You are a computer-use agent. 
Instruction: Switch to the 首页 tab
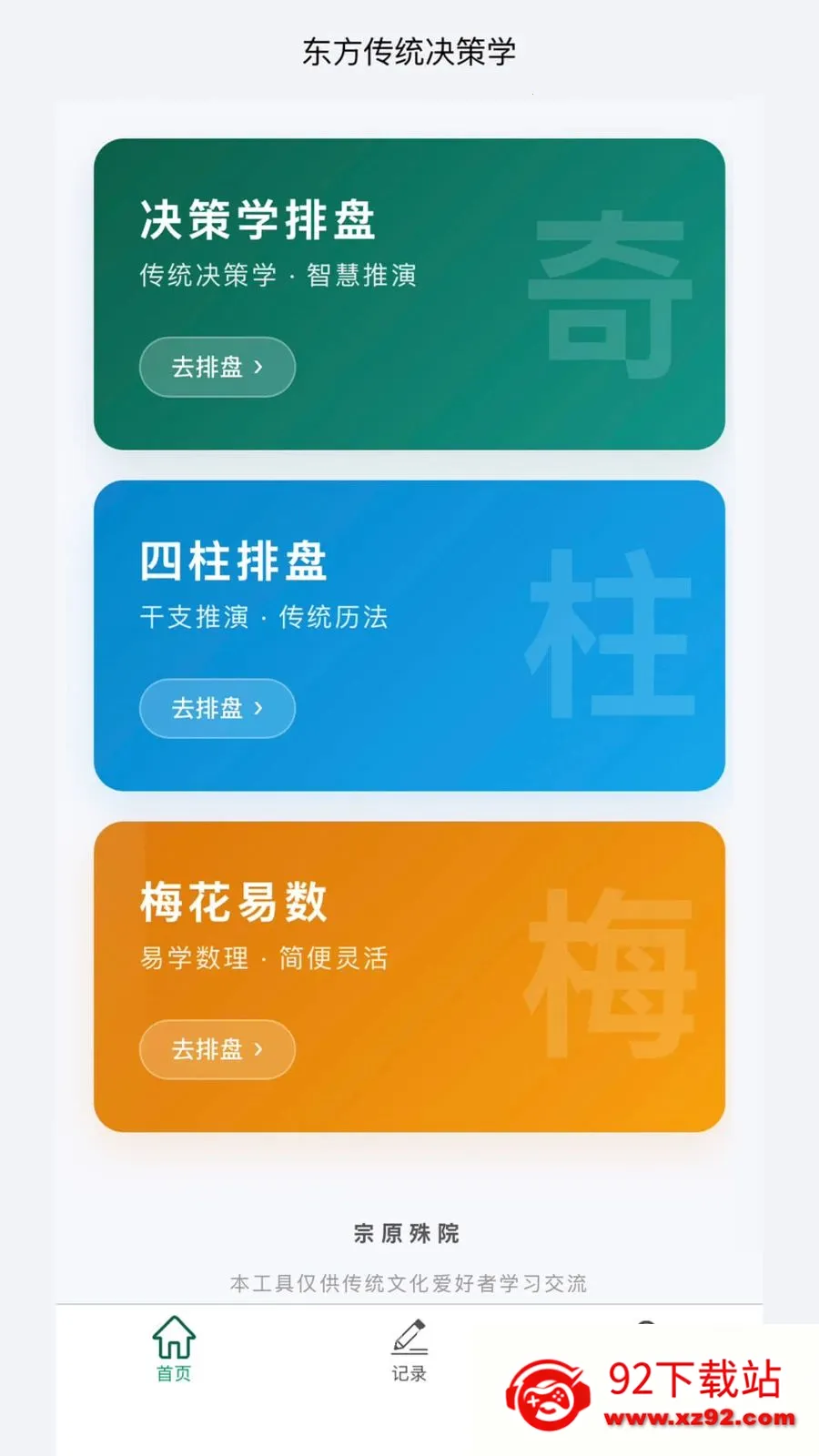pyautogui.click(x=174, y=1350)
